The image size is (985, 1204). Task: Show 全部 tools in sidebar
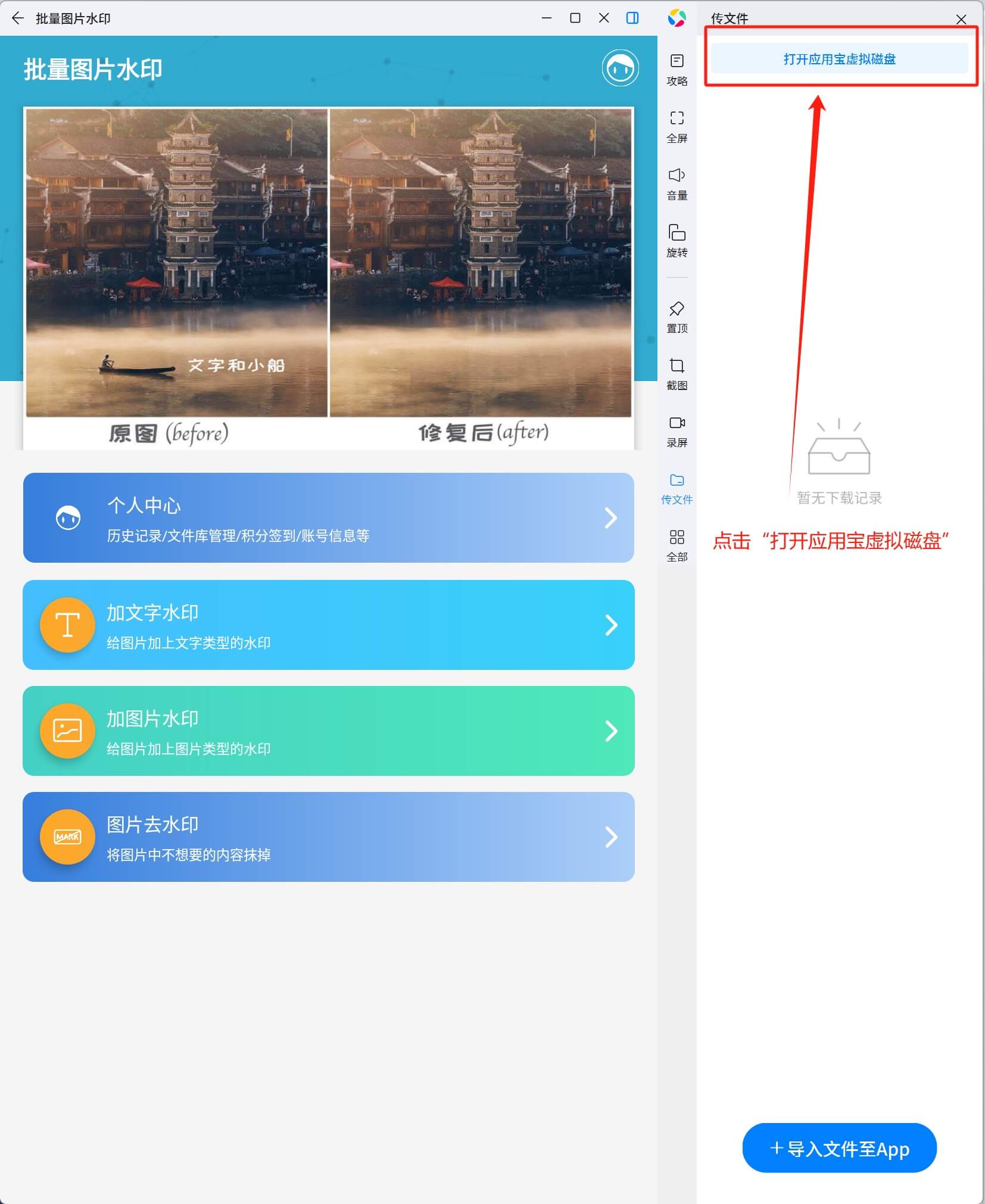677,545
